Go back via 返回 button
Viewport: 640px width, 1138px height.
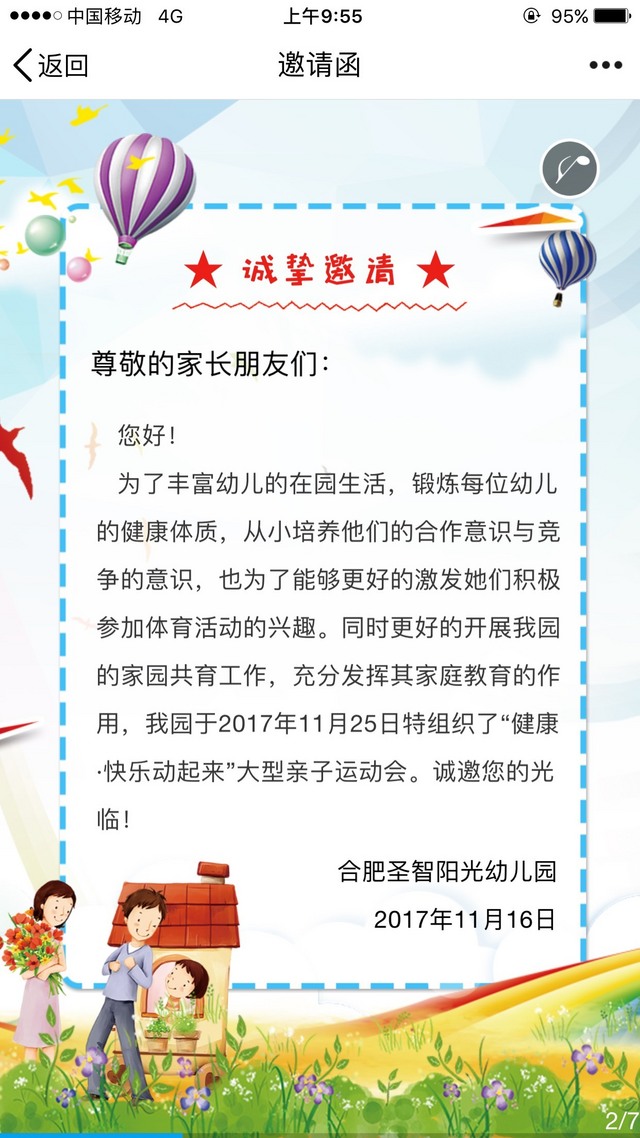tap(50, 66)
